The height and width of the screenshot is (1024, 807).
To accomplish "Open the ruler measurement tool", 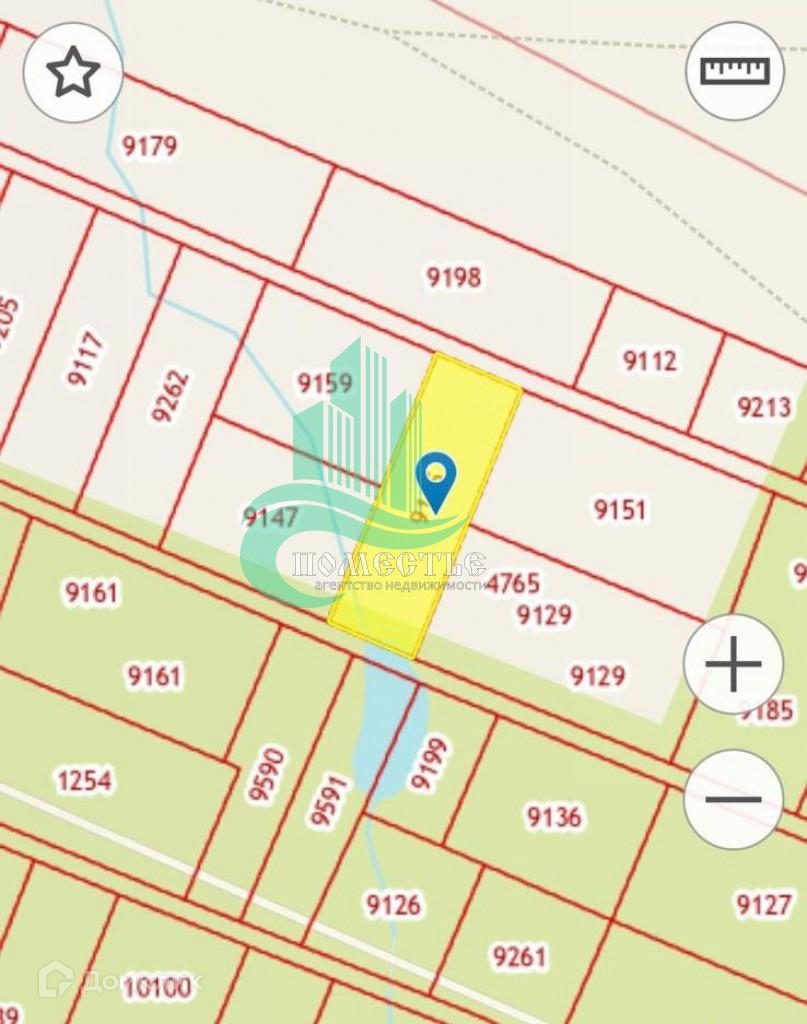I will tap(734, 72).
